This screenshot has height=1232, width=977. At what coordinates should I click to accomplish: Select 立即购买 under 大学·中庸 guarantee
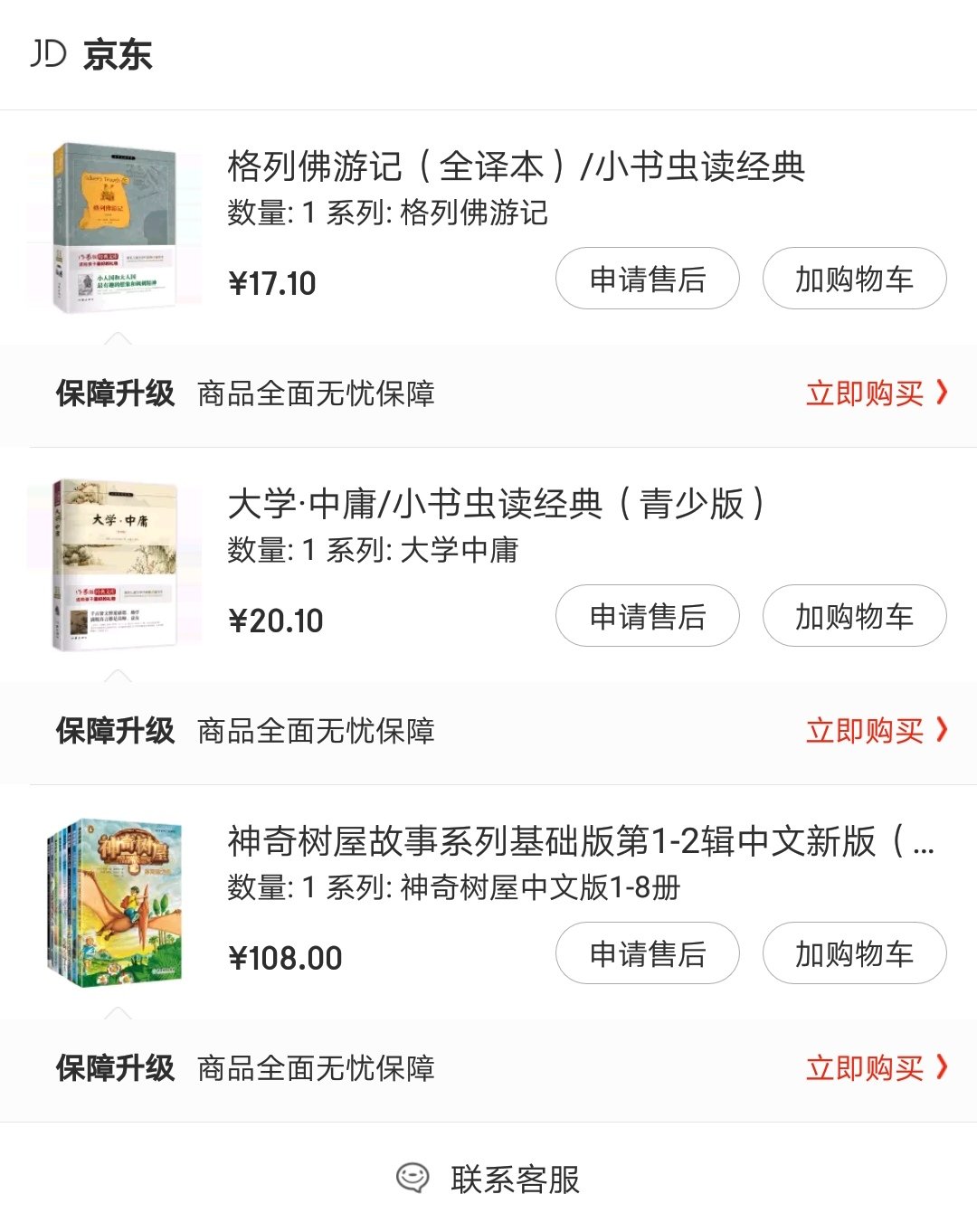tap(875, 731)
